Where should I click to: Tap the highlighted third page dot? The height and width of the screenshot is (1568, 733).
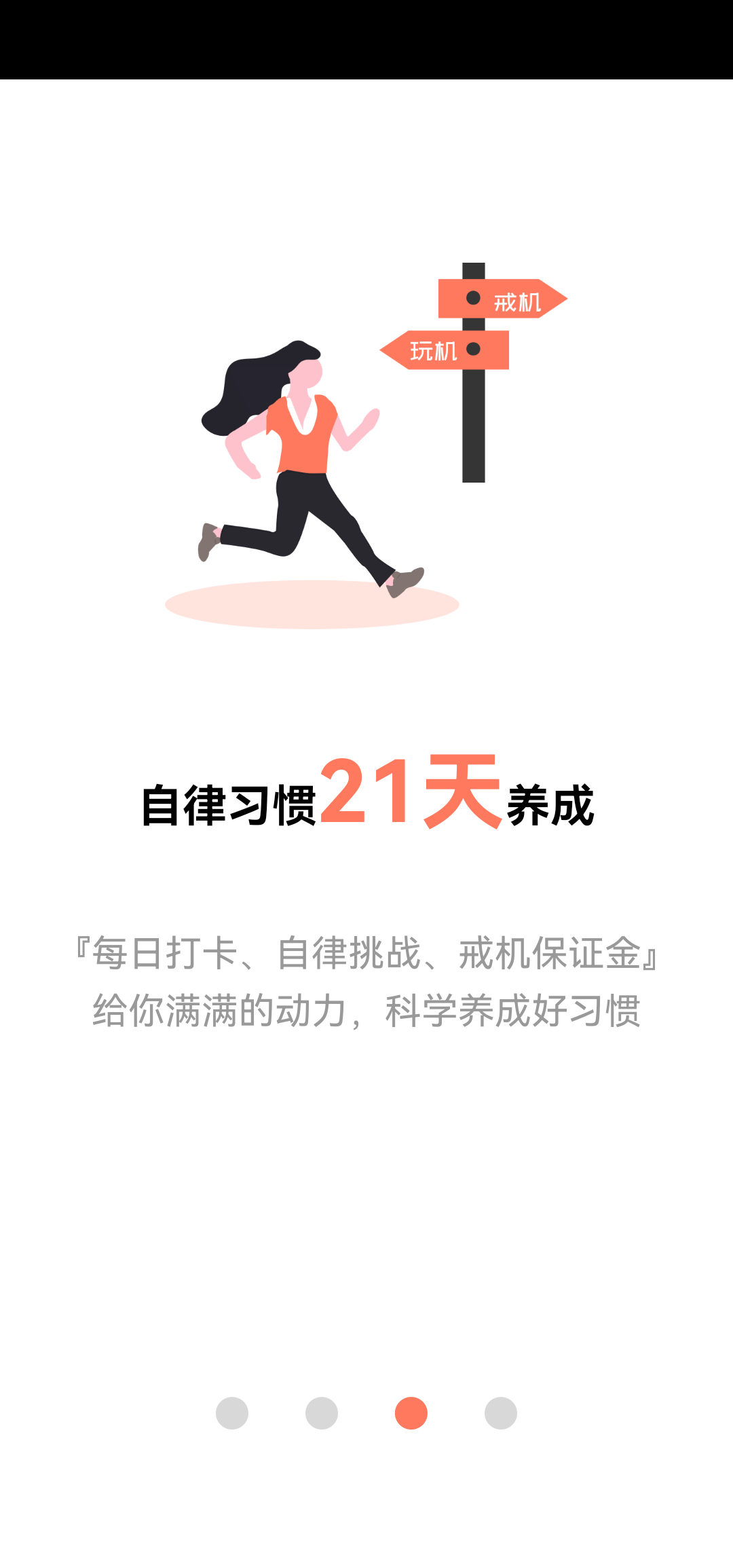[x=411, y=1413]
